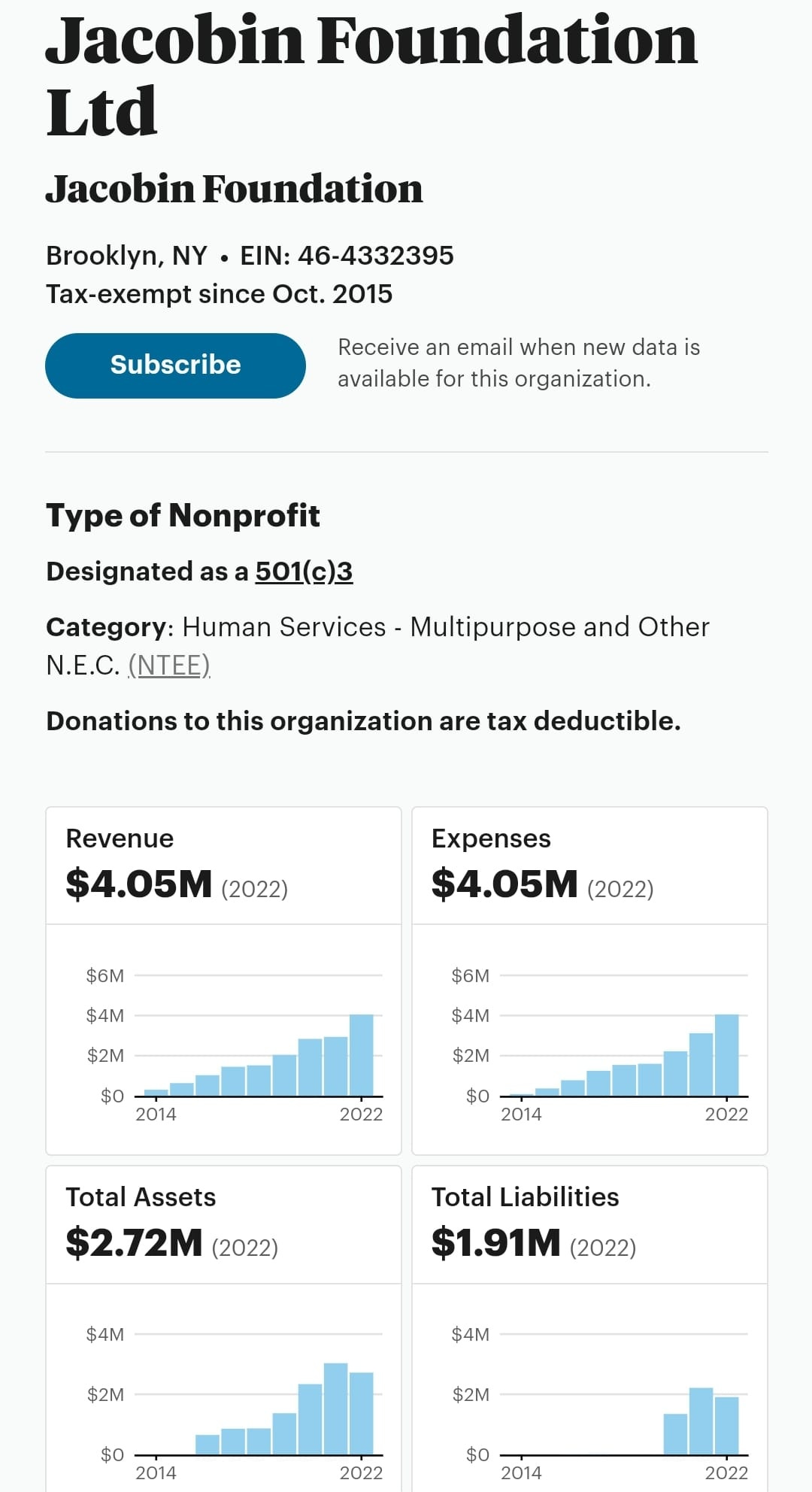Click the Subscribe button

tap(175, 365)
